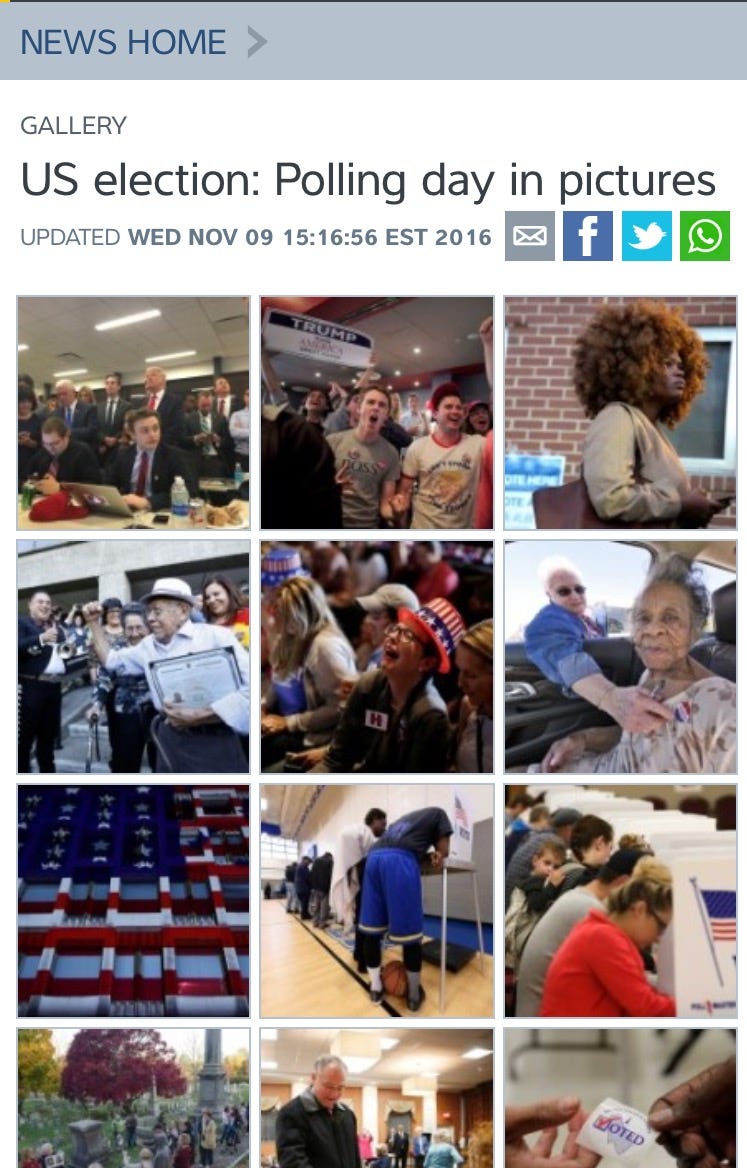The width and height of the screenshot is (747, 1168).
Task: Open photo of woman in red sweater voting
Action: [x=620, y=901]
